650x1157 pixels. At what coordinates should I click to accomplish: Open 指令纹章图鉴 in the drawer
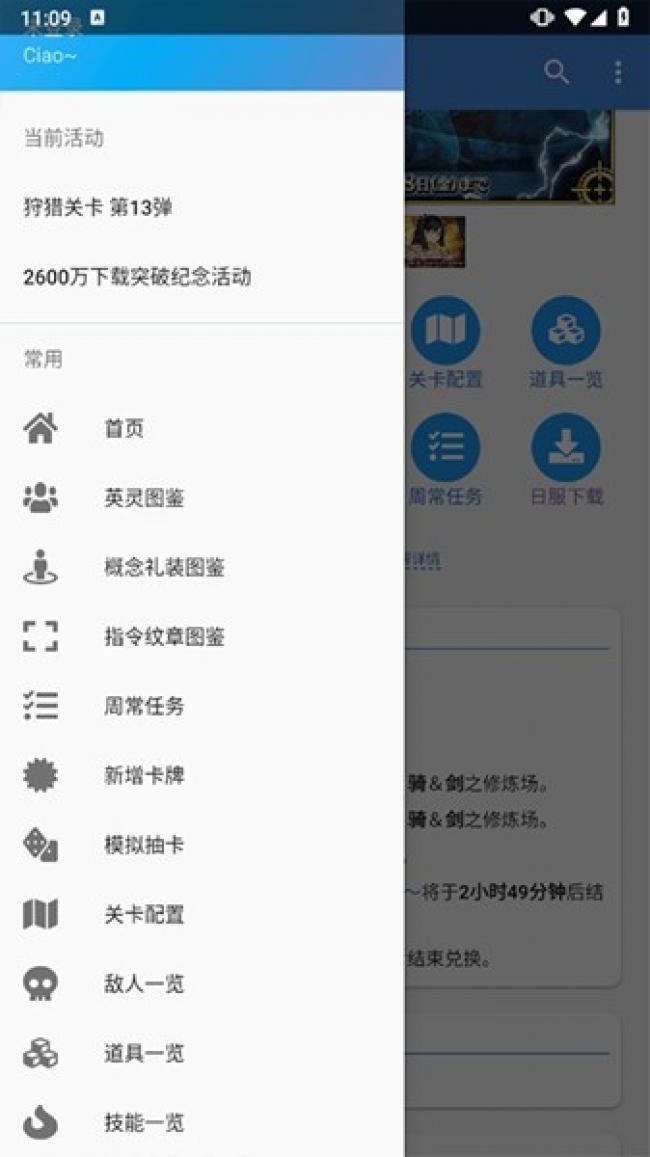pos(164,637)
